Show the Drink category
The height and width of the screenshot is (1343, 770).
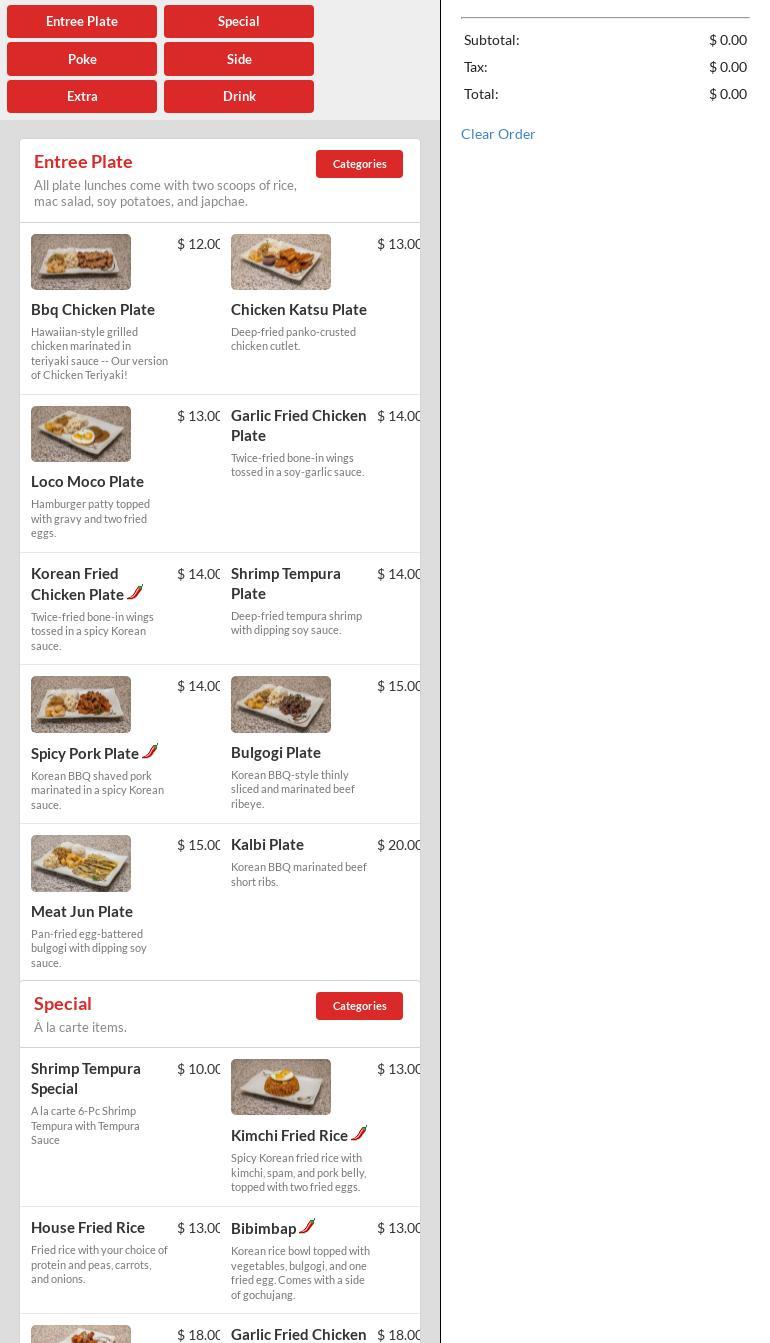coord(239,96)
